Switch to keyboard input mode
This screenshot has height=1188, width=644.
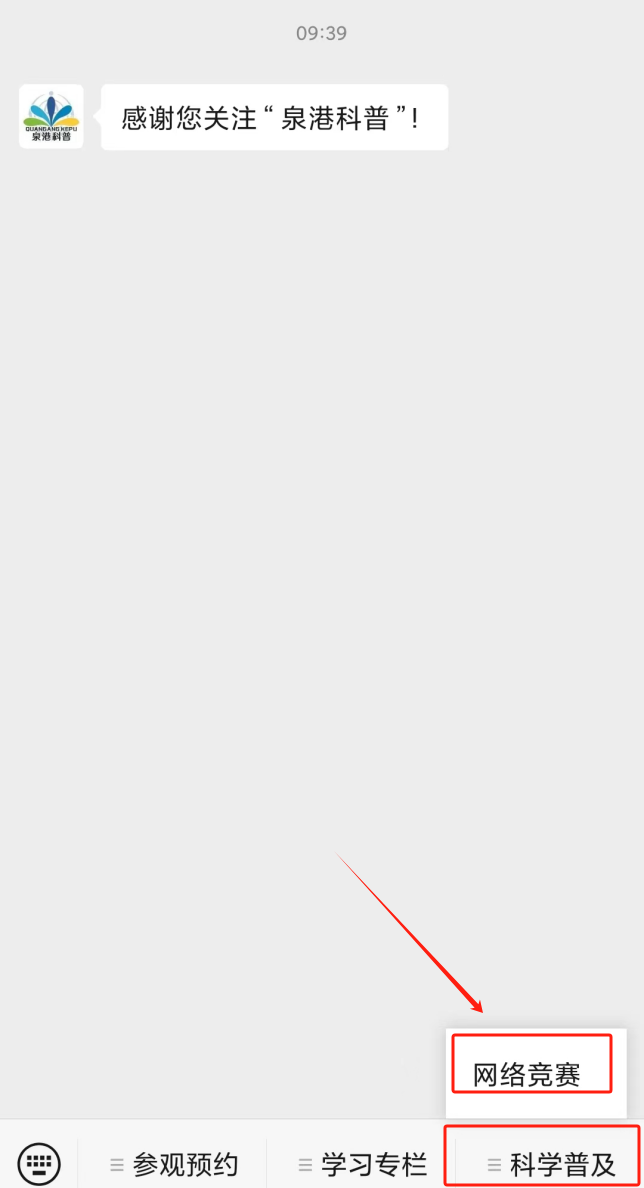(39, 1163)
